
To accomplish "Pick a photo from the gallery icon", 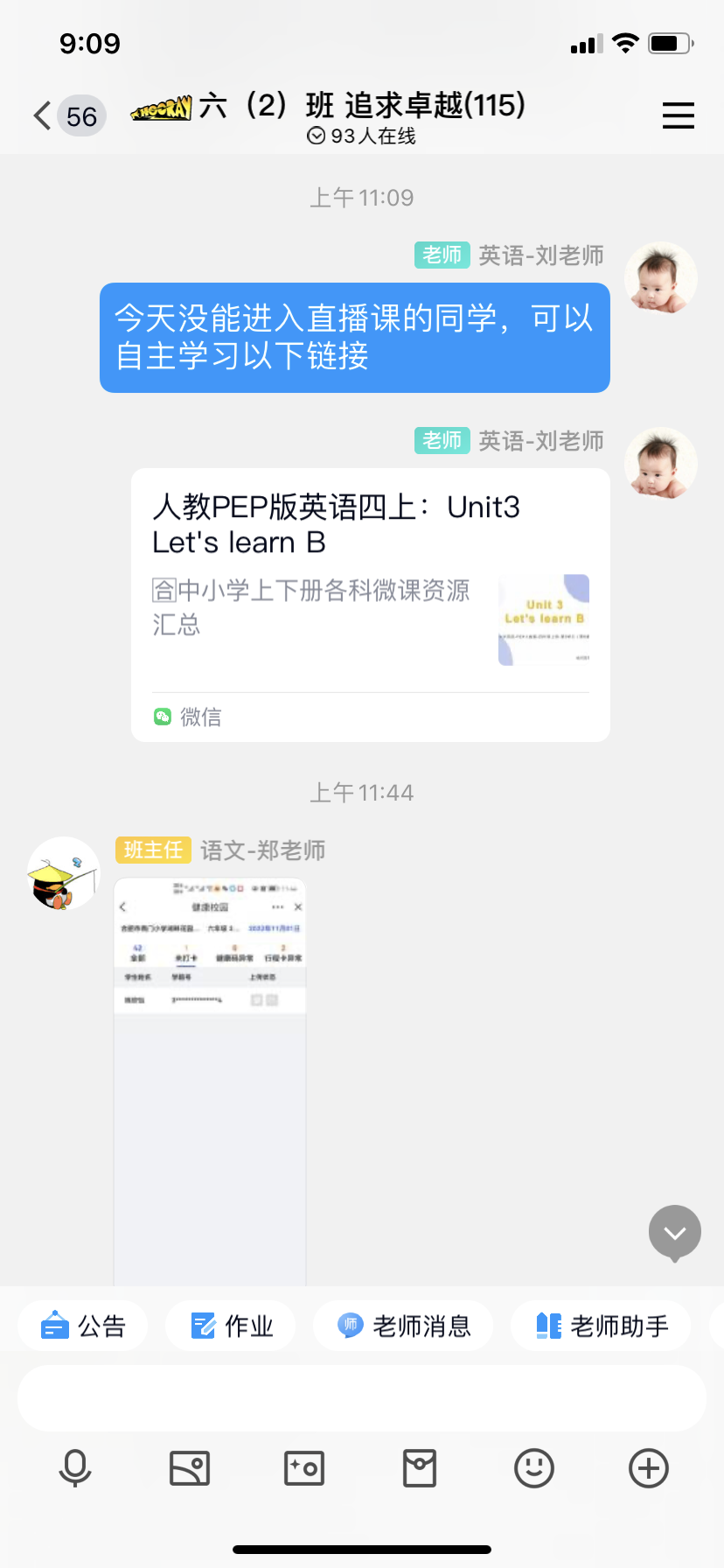I will tap(190, 1468).
